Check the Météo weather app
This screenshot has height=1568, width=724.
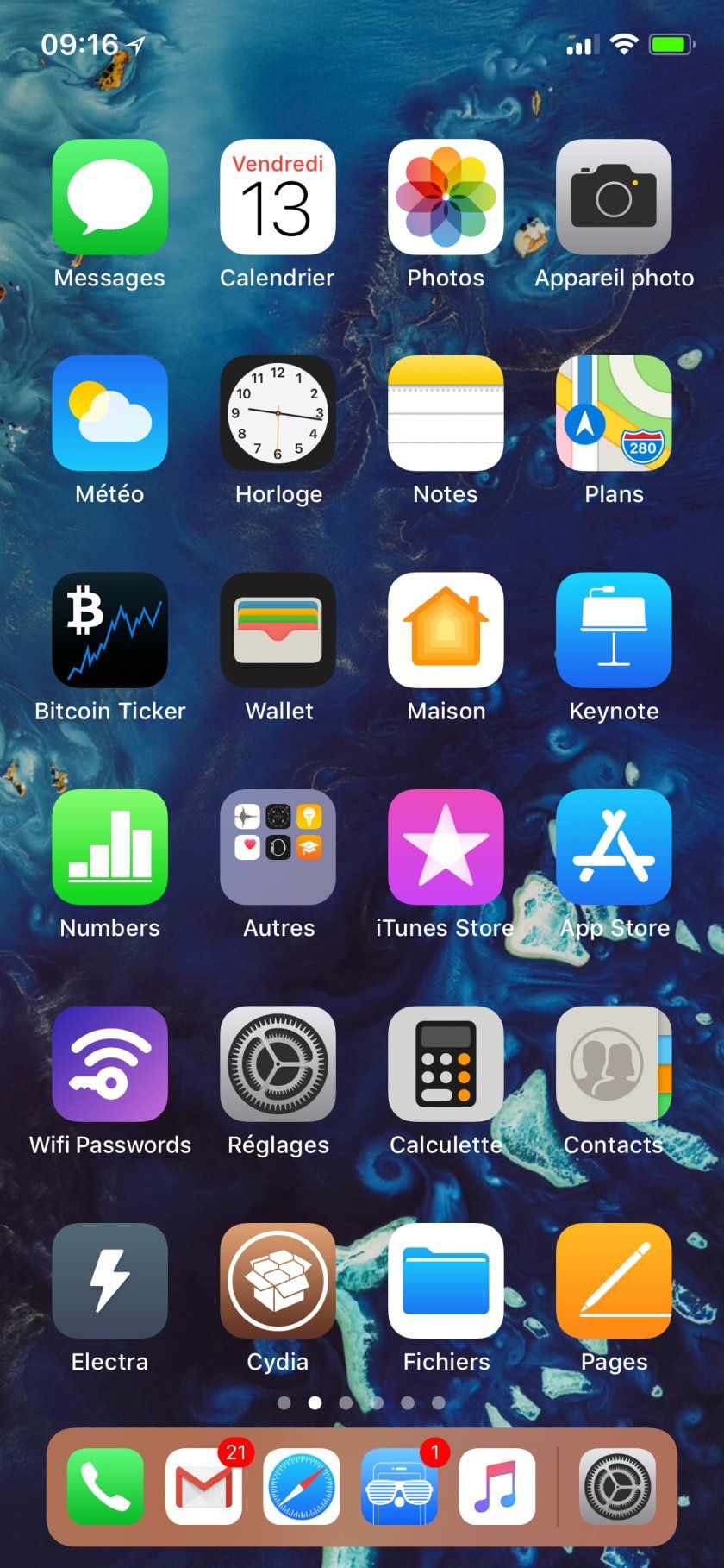point(109,413)
